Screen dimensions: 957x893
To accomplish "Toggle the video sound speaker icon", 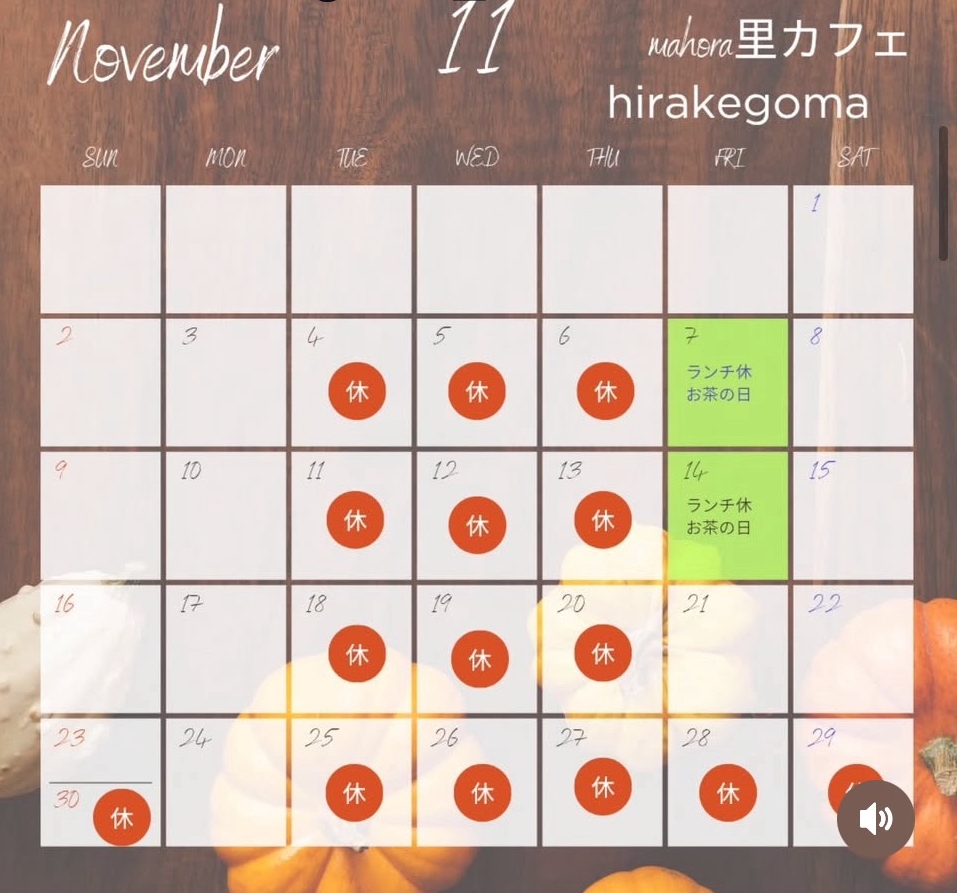I will pos(875,819).
